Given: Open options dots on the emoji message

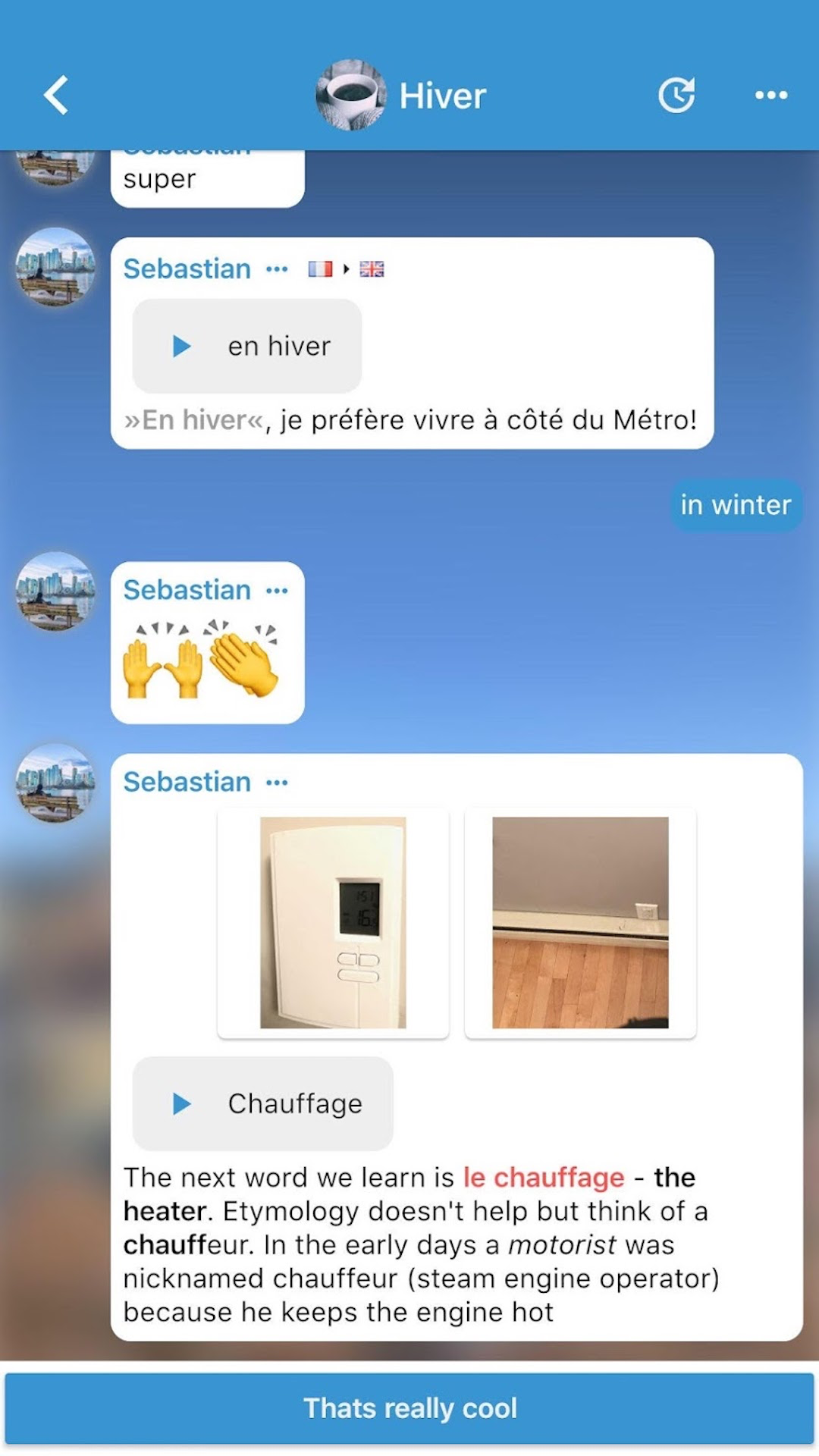Looking at the screenshot, I should coord(277,591).
